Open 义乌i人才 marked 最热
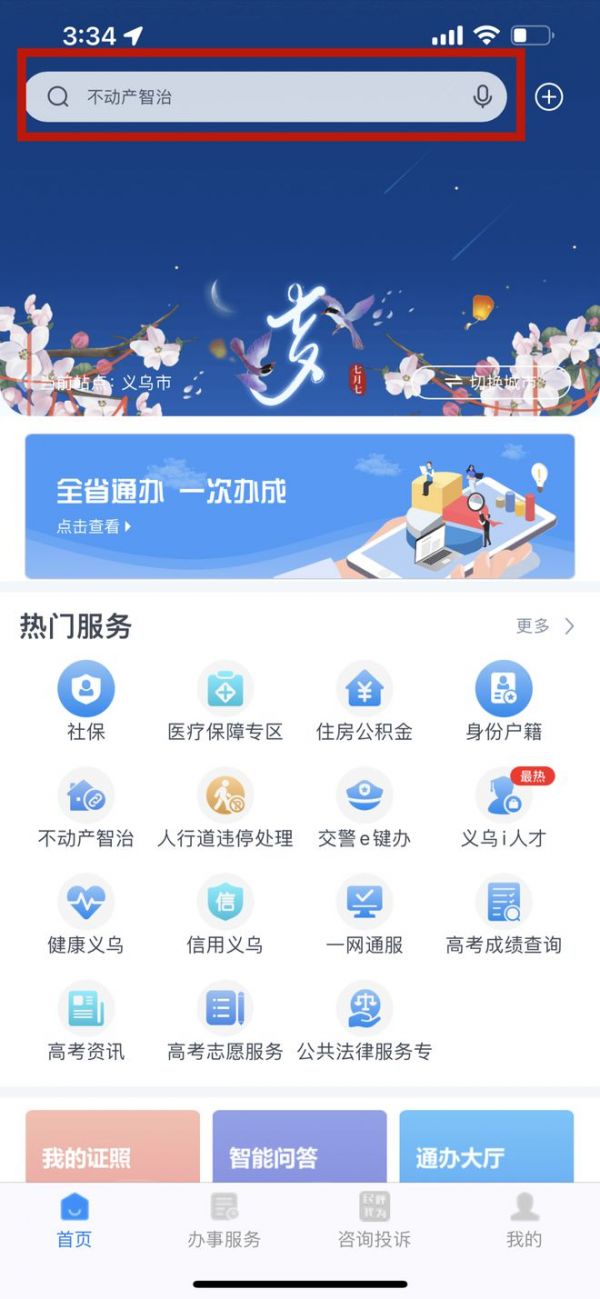This screenshot has height=1299, width=600. pos(503,807)
